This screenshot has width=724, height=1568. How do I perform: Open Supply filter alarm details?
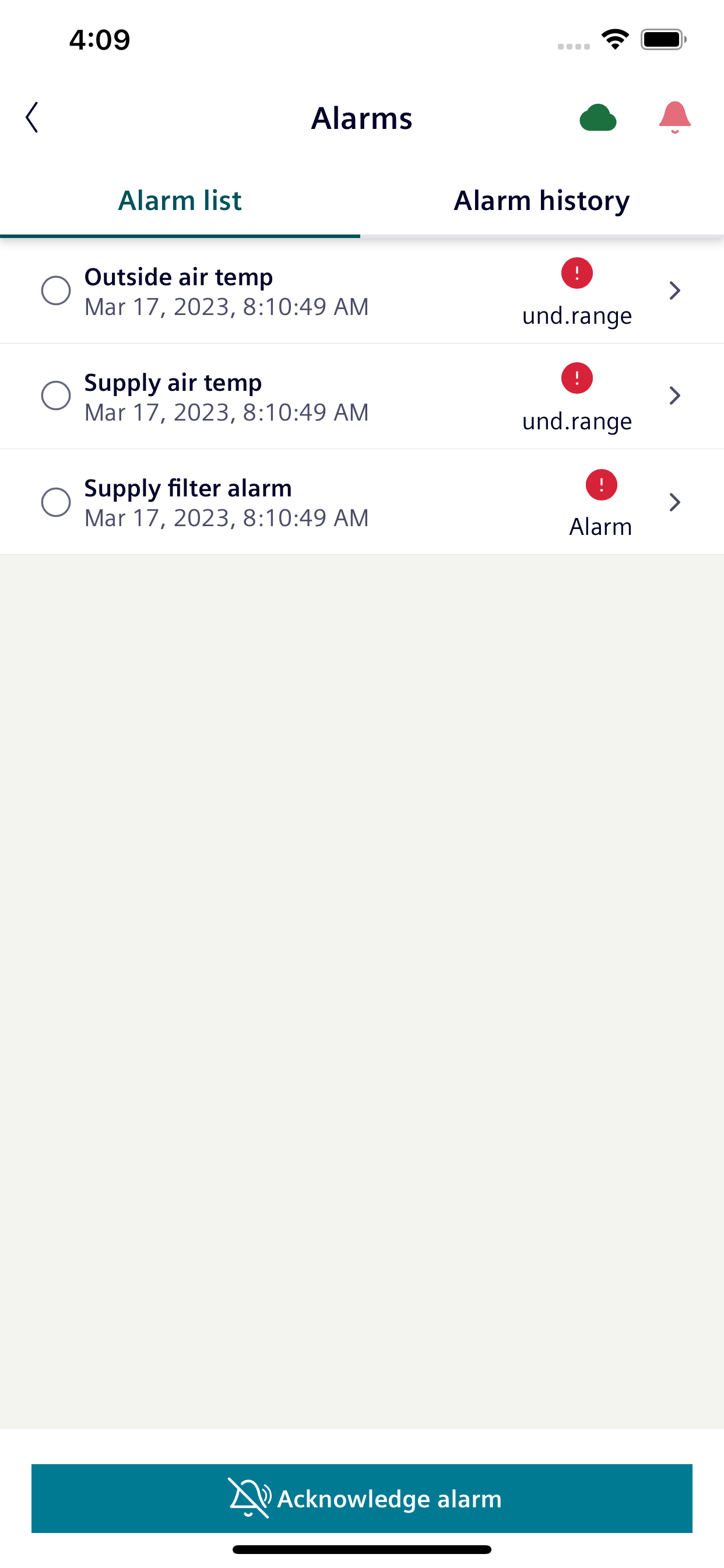coord(674,502)
